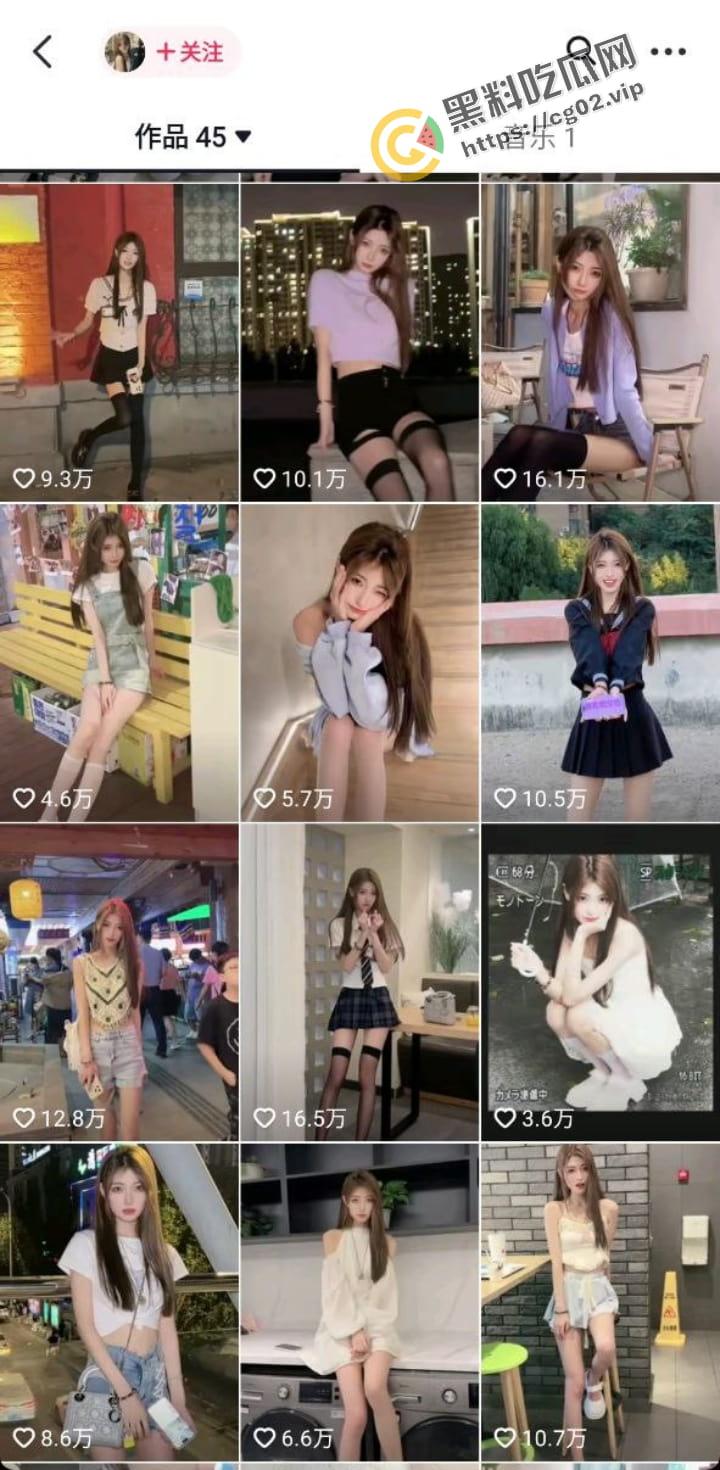Open the profile avatar in the header
Image resolution: width=720 pixels, height=1470 pixels.
pos(125,52)
